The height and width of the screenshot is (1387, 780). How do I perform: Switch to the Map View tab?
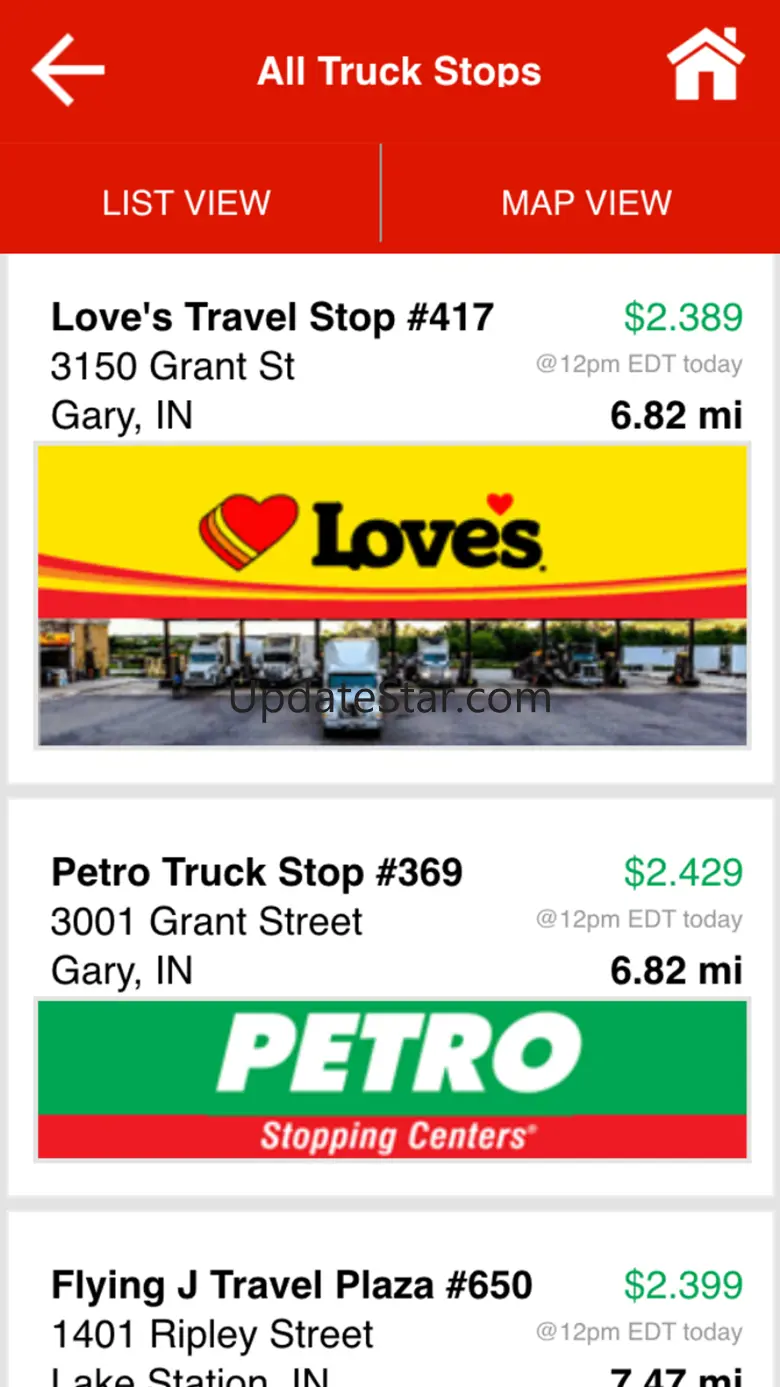click(586, 203)
